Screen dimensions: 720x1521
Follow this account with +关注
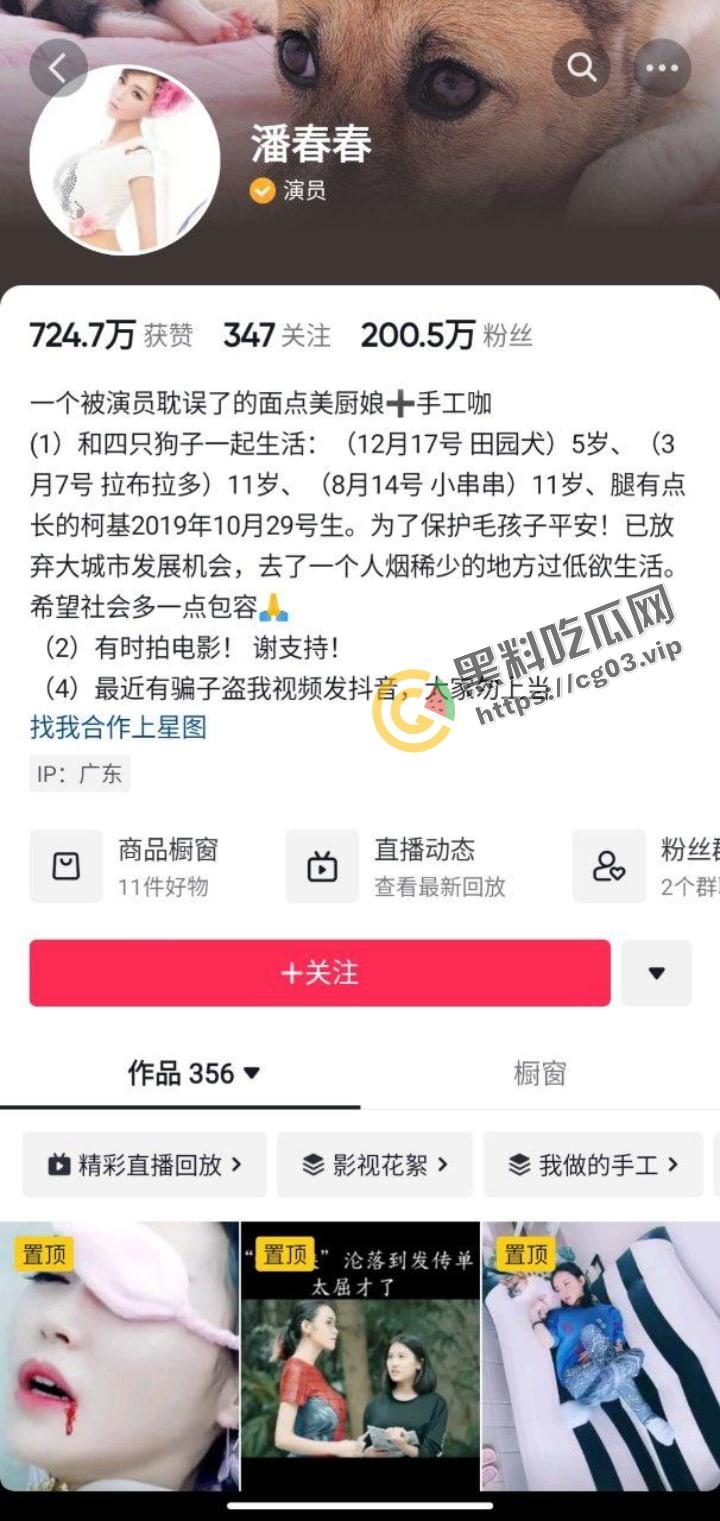click(x=320, y=973)
